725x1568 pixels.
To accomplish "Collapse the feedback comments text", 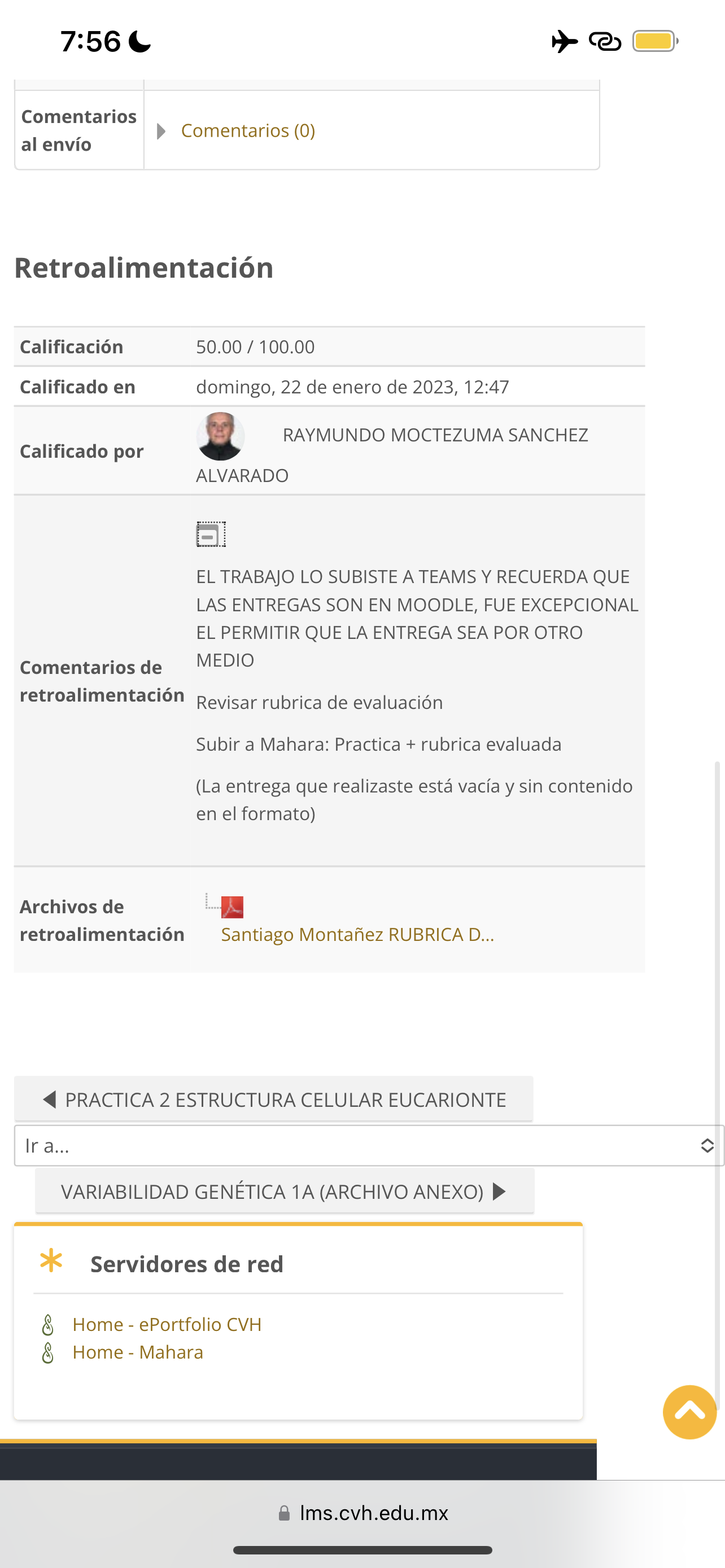I will (x=210, y=535).
